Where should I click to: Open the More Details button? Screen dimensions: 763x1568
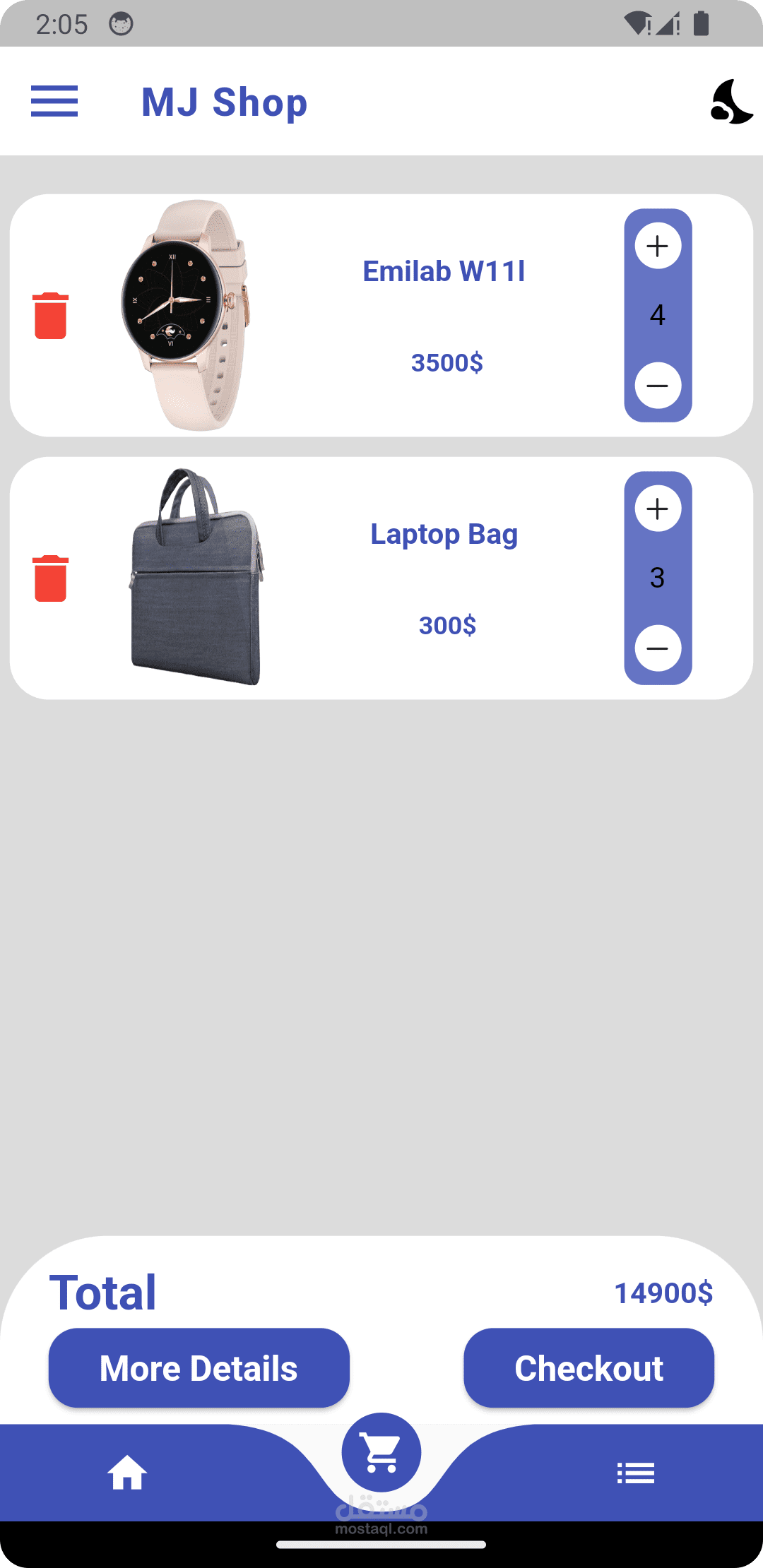tap(199, 1368)
